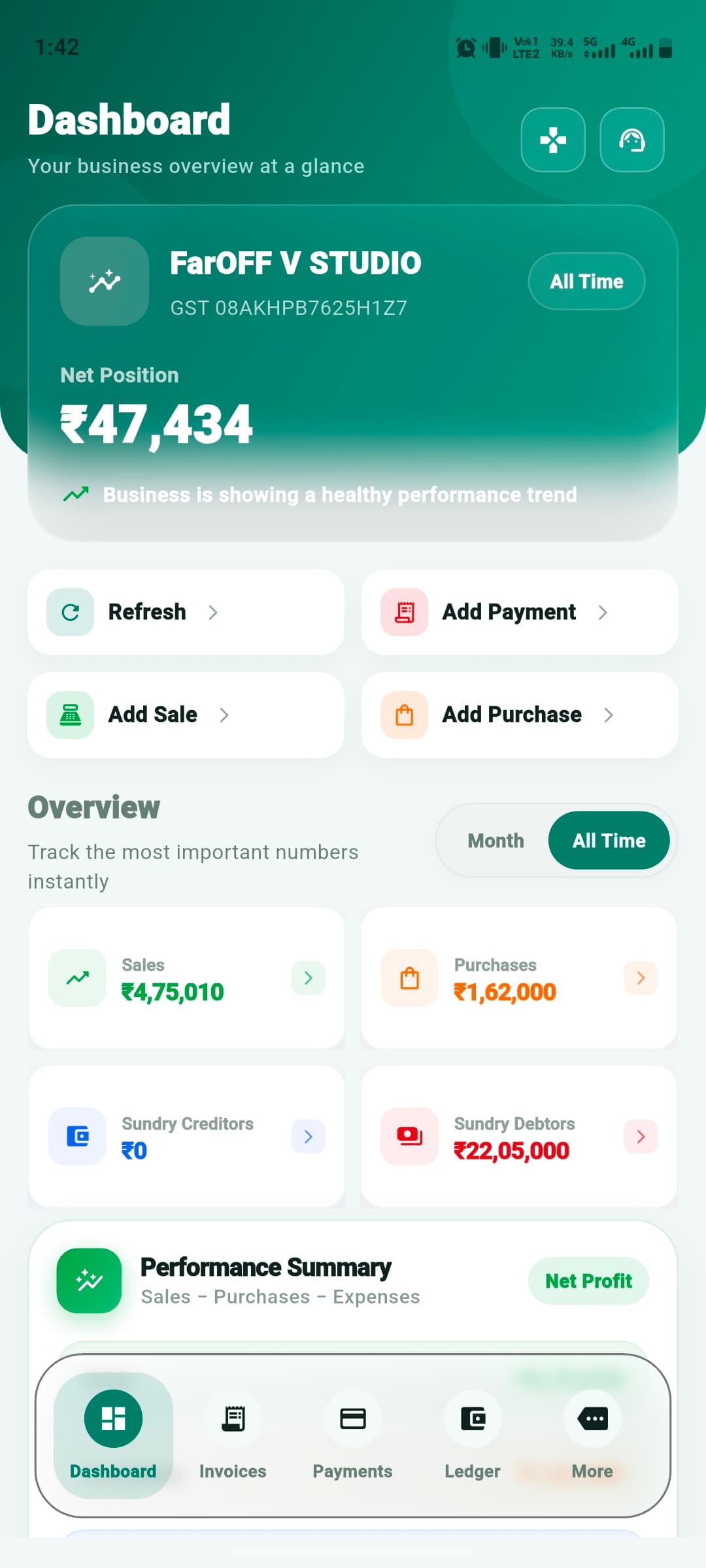Open the More tab

click(592, 1435)
